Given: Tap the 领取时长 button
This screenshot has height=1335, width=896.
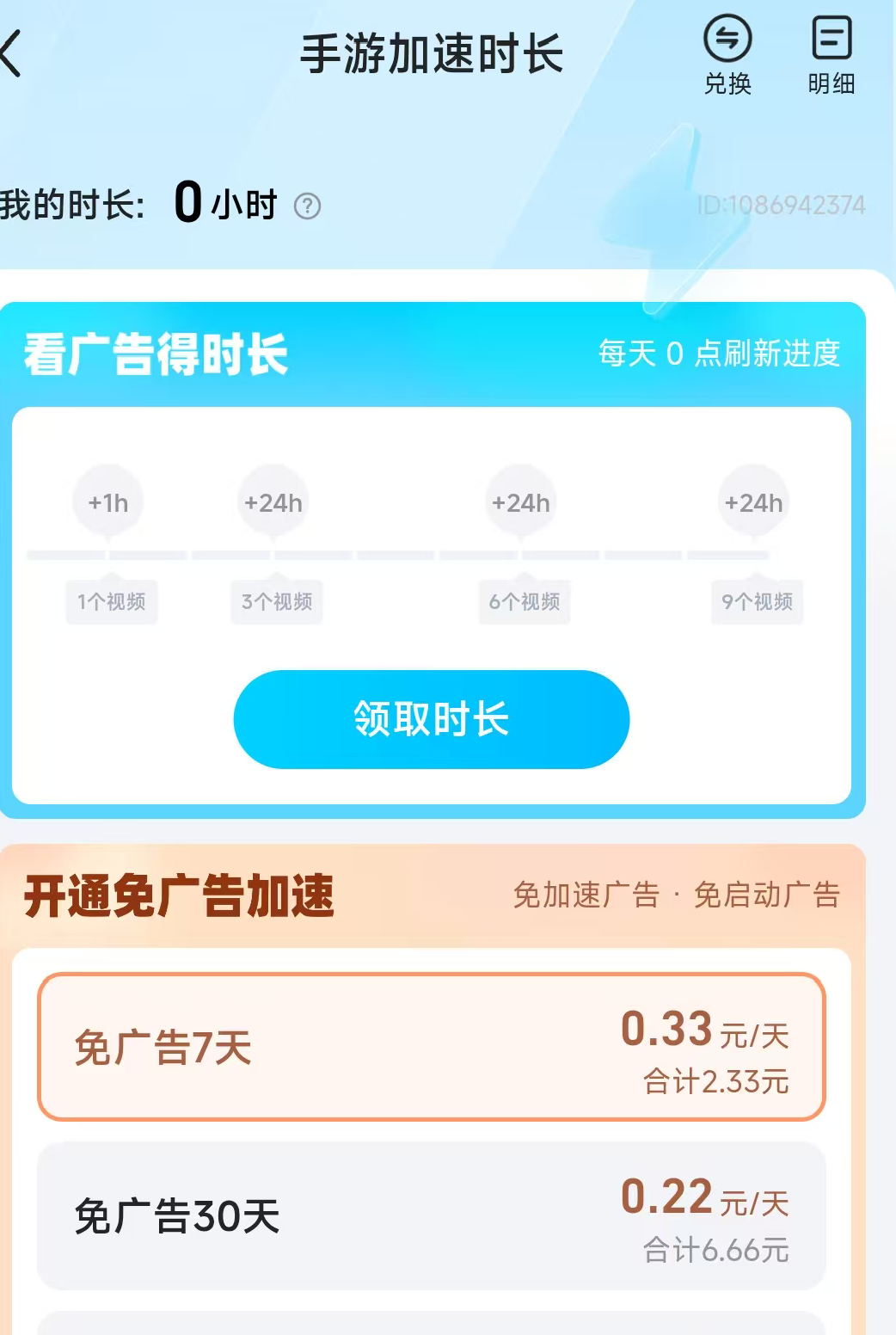Looking at the screenshot, I should (x=431, y=719).
